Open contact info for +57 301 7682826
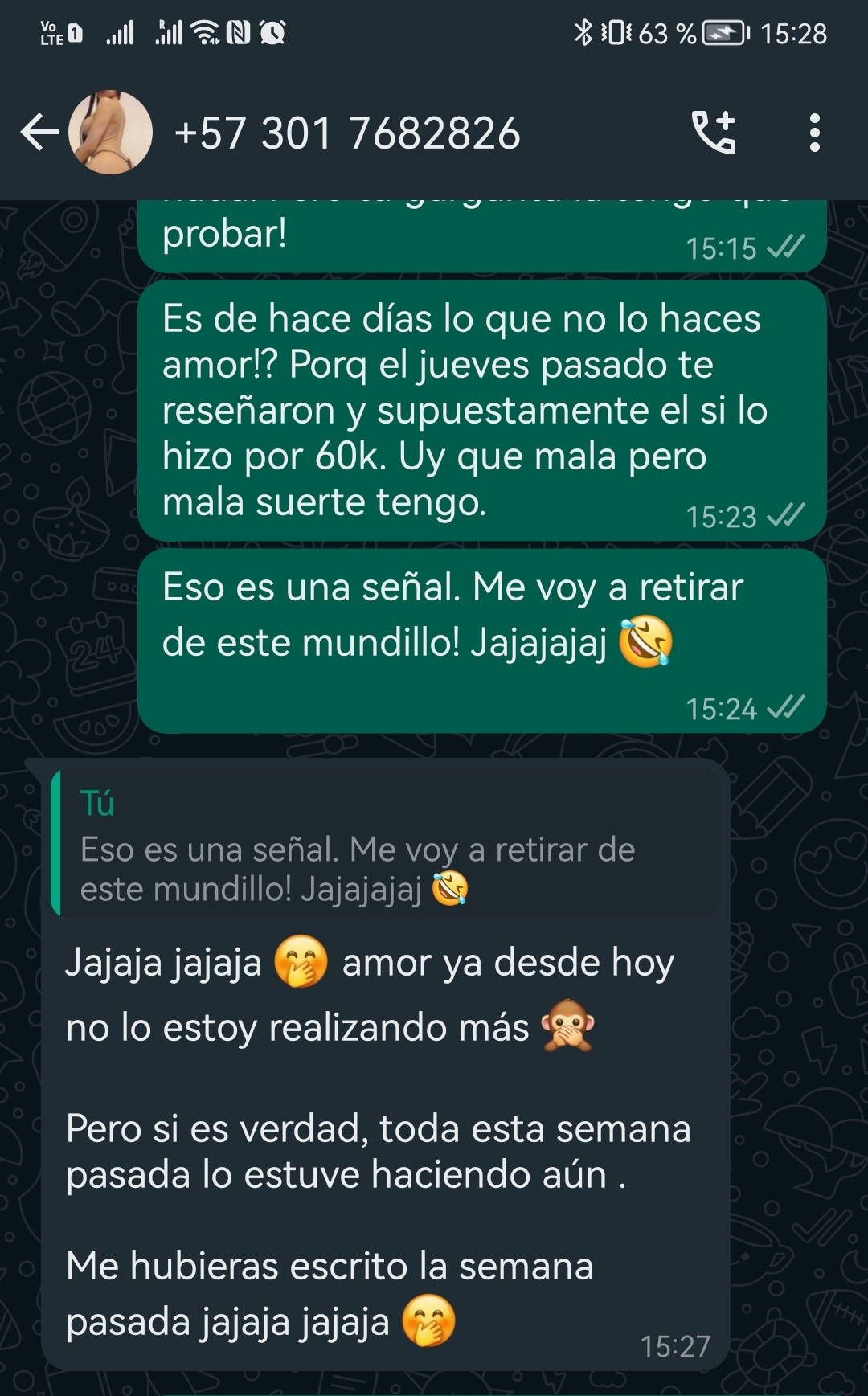868x1396 pixels. coord(347,133)
